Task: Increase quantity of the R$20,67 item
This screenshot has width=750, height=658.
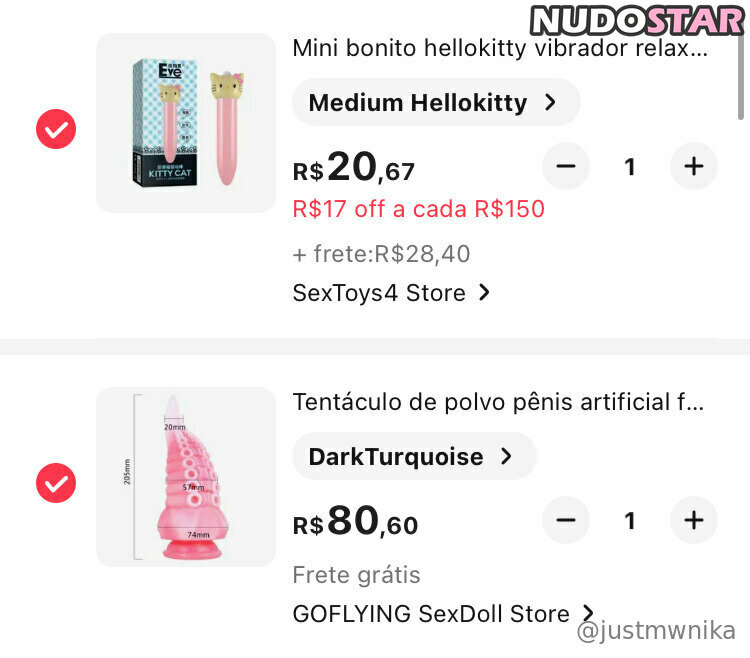Action: coord(694,167)
